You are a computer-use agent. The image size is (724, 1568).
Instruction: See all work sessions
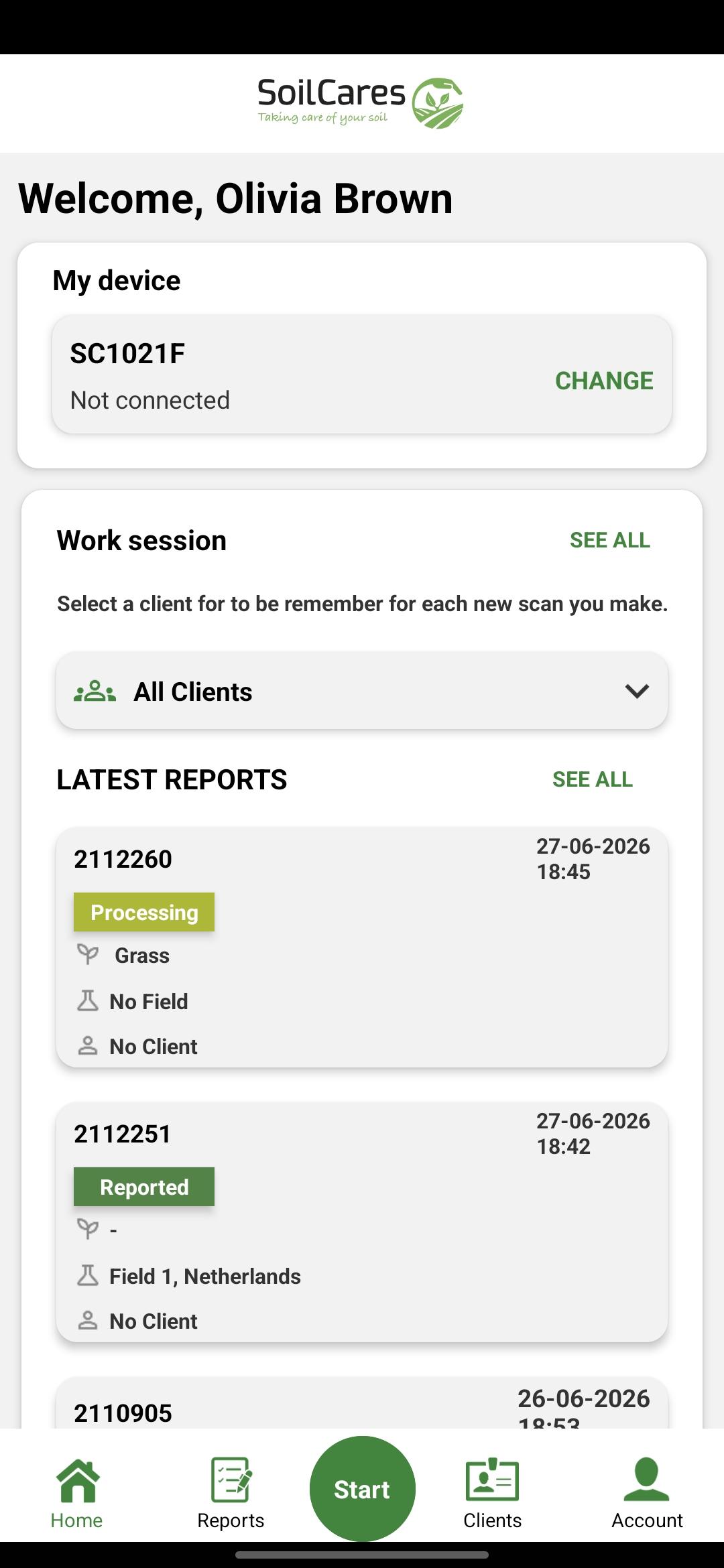[x=609, y=540]
